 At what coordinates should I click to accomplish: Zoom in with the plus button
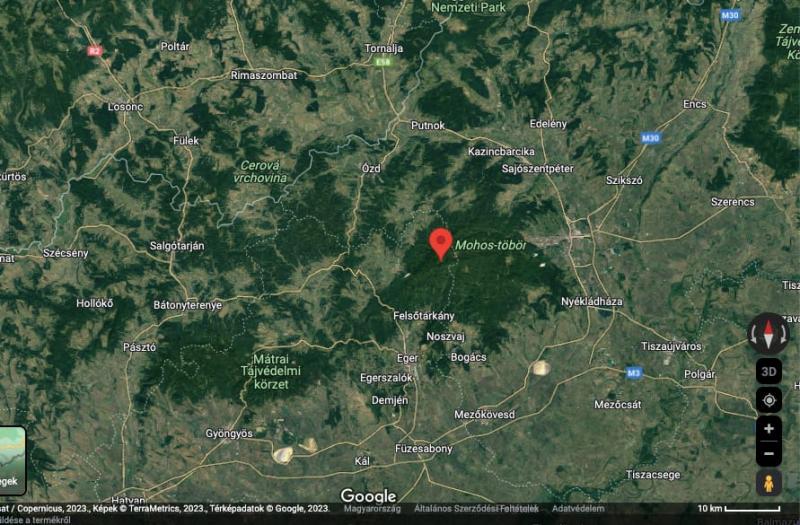click(x=769, y=428)
